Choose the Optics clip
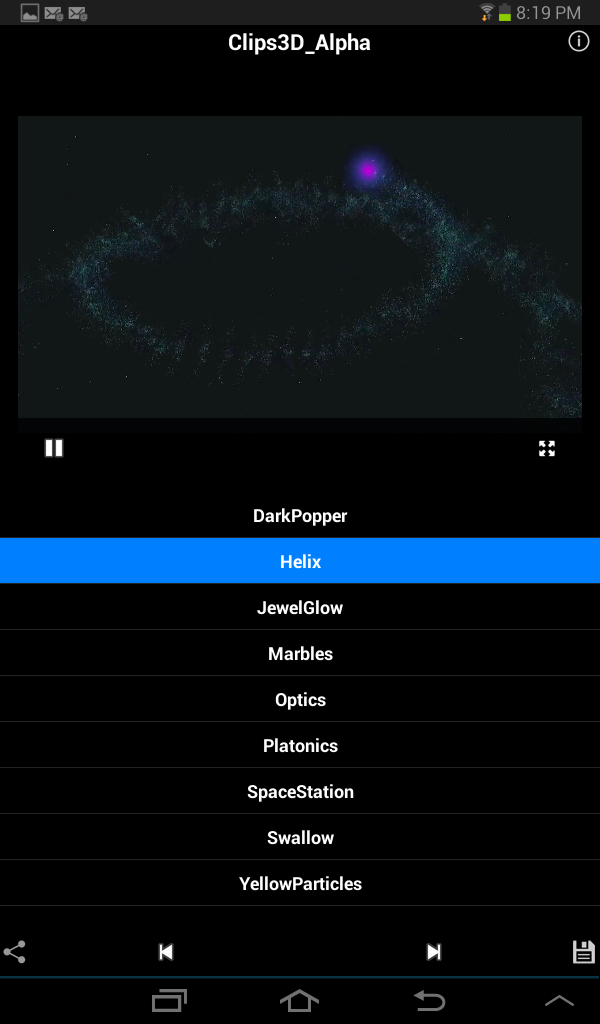Image resolution: width=600 pixels, height=1024 pixels. click(300, 700)
